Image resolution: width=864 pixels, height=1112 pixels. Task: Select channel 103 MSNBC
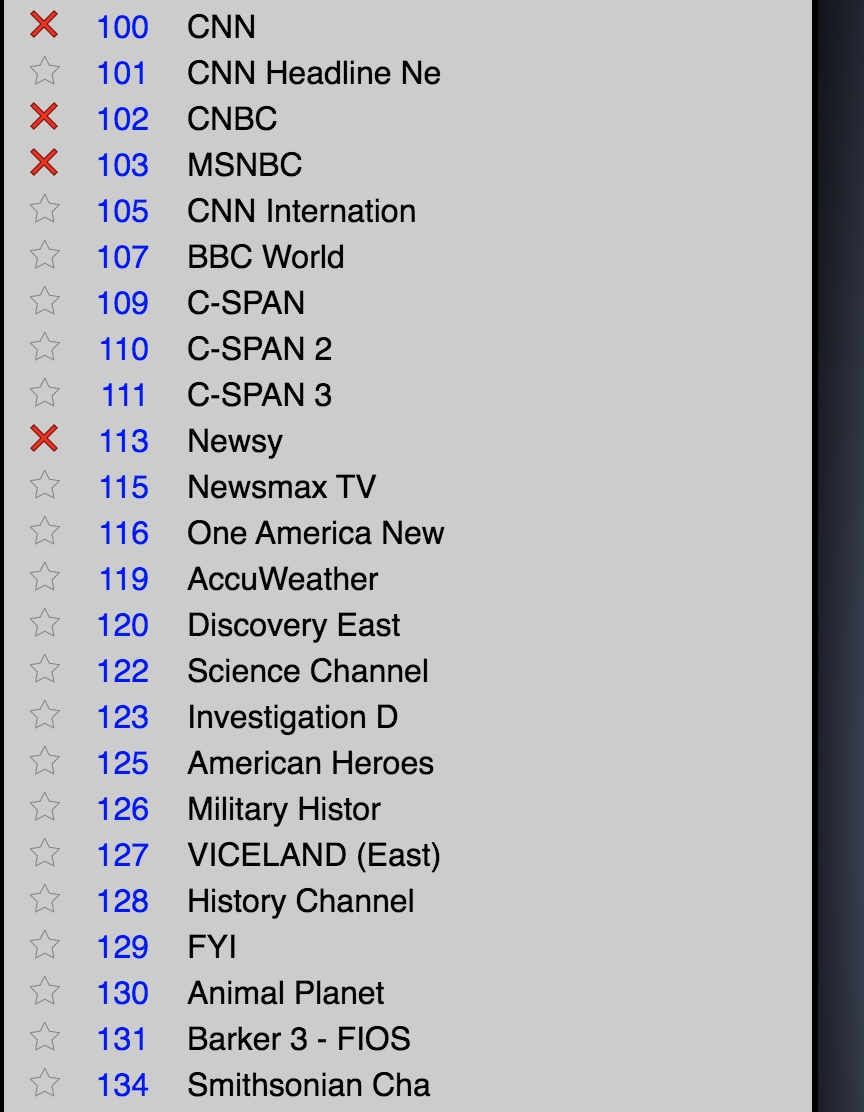(244, 165)
